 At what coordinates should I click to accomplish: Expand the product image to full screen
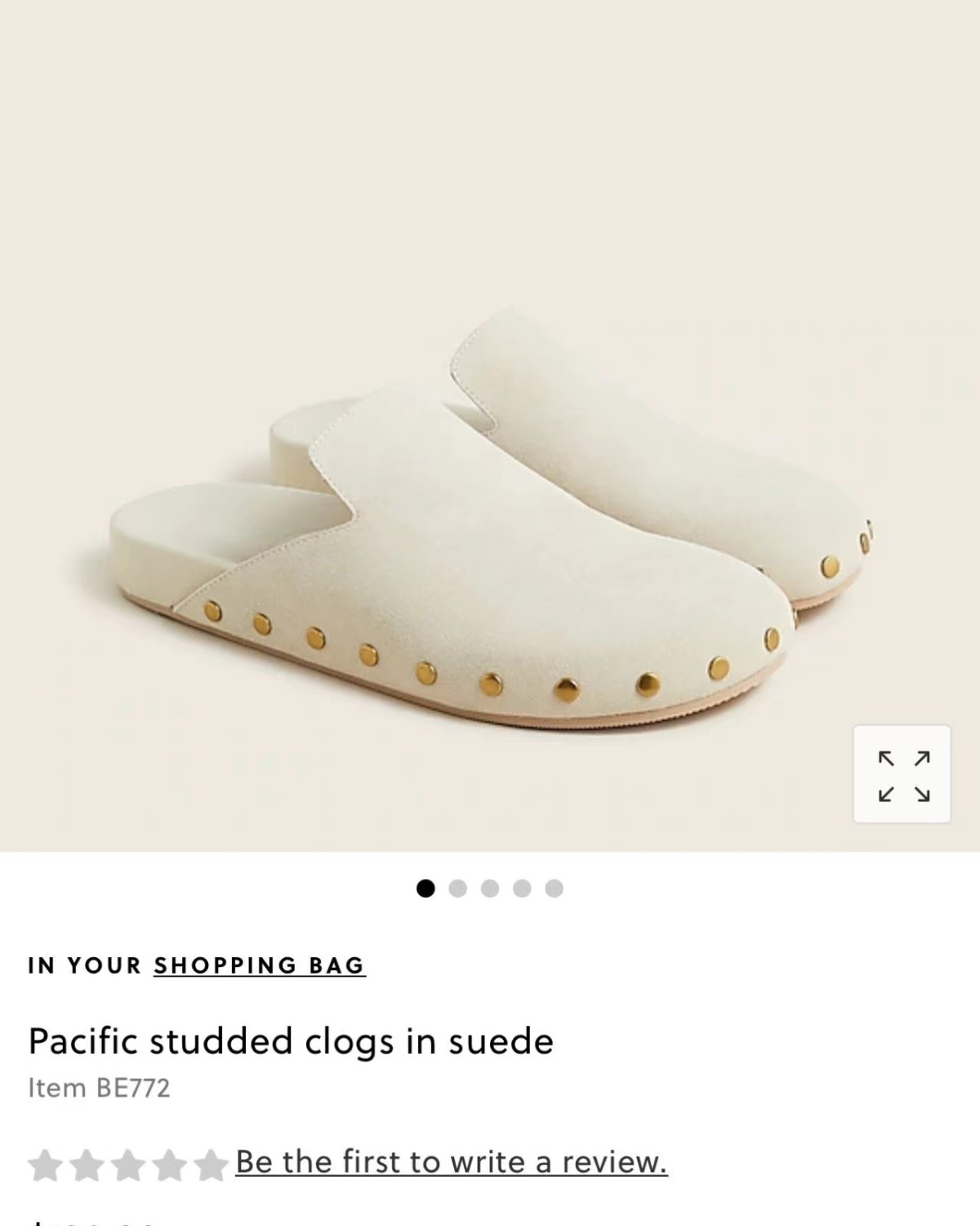(x=902, y=774)
